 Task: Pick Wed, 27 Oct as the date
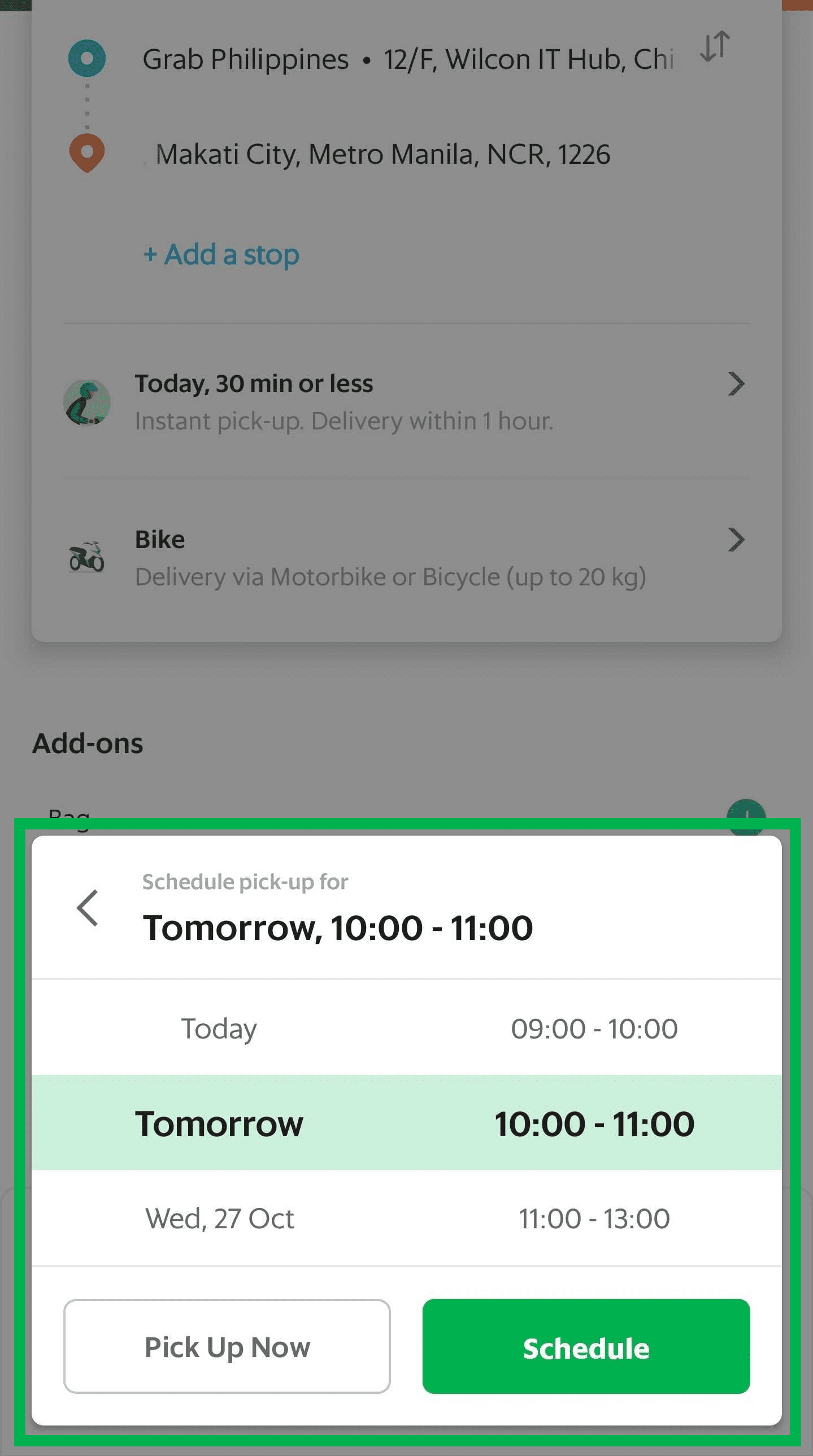219,1219
